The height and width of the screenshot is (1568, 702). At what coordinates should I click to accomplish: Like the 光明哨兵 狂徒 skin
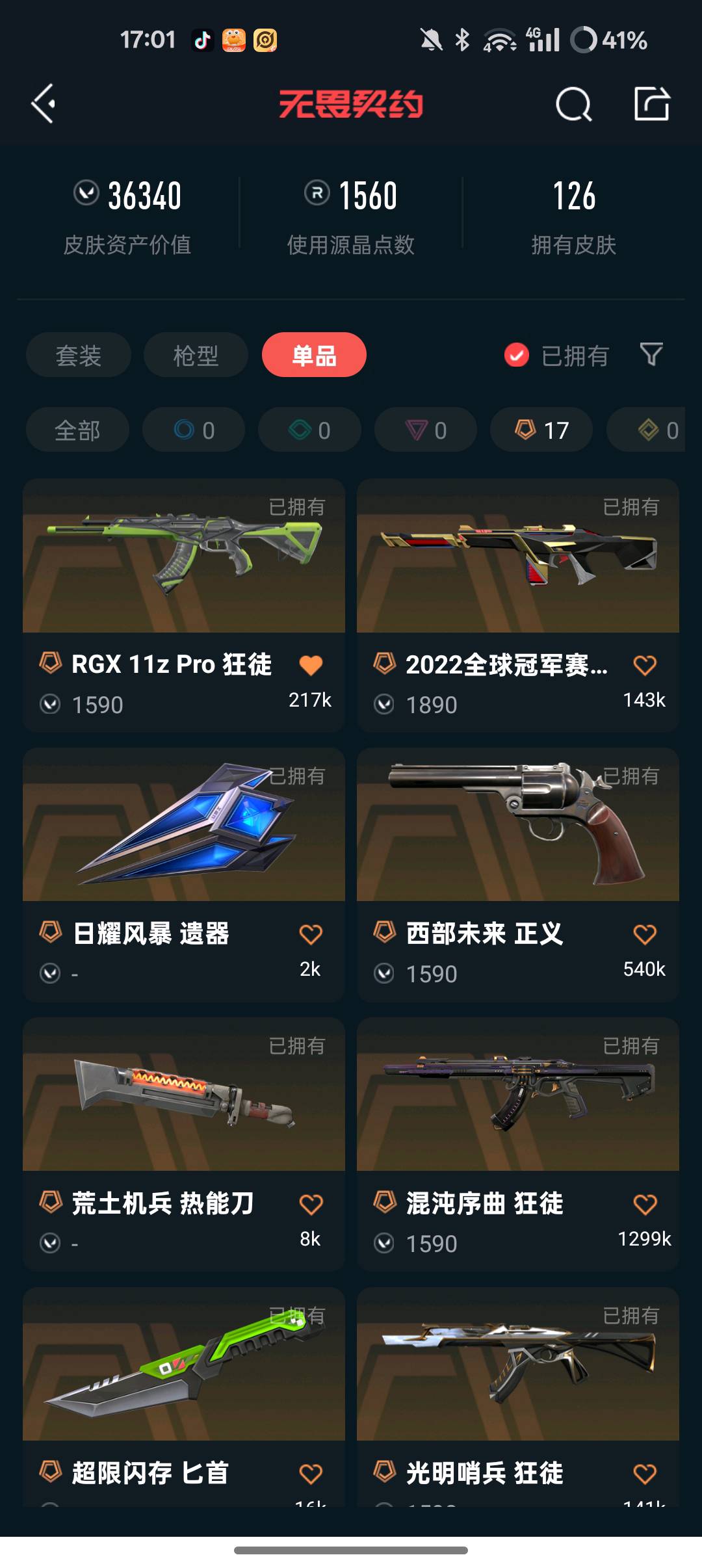pos(645,1474)
